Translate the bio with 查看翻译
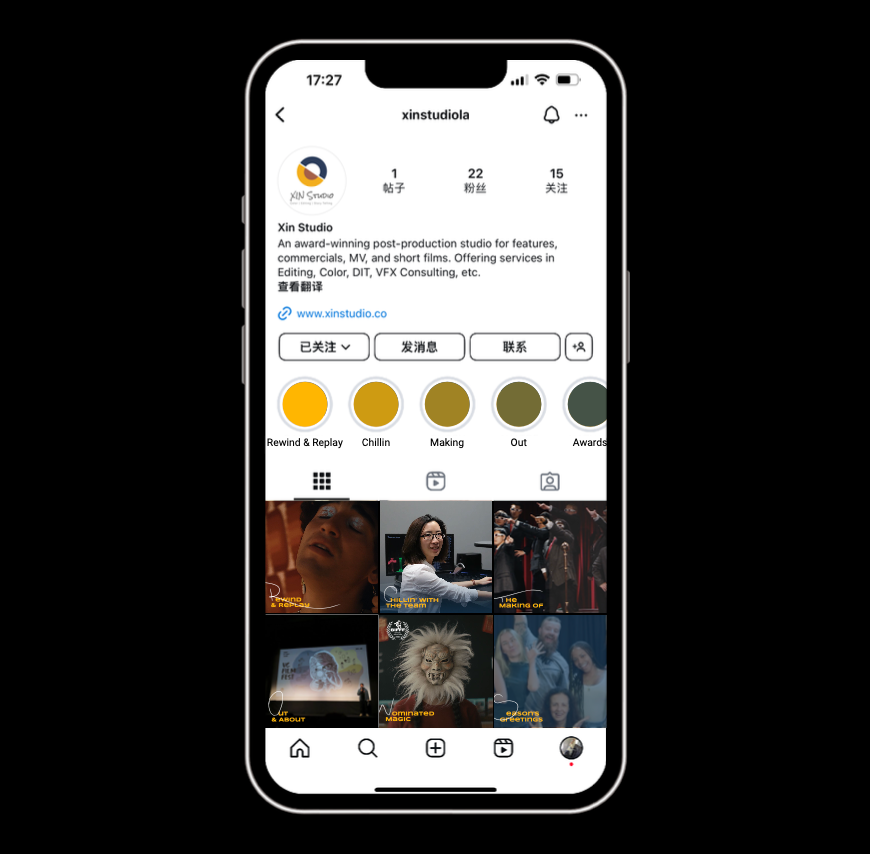This screenshot has width=870, height=854. pos(300,287)
